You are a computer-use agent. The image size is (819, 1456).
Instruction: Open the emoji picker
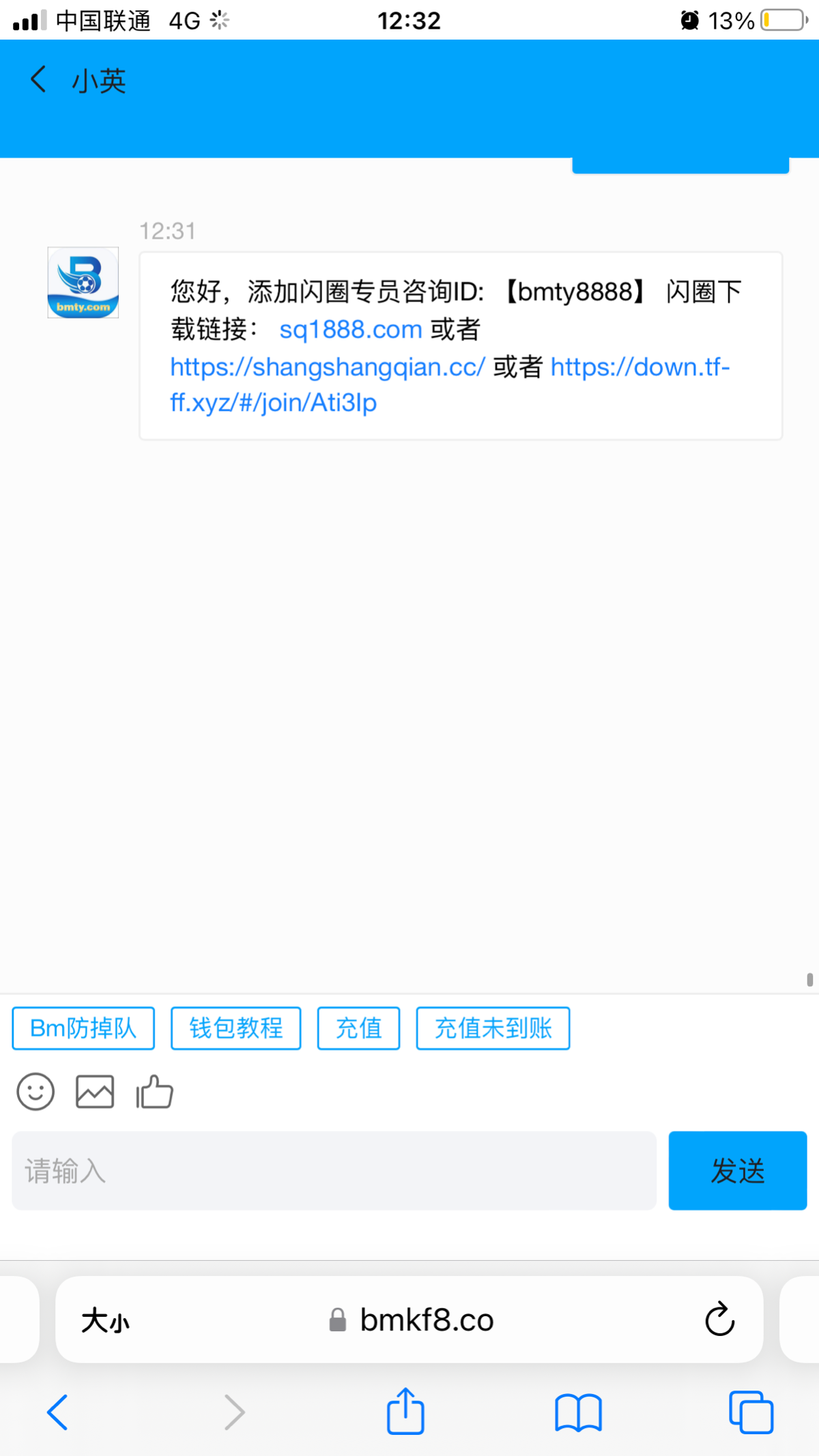35,1092
